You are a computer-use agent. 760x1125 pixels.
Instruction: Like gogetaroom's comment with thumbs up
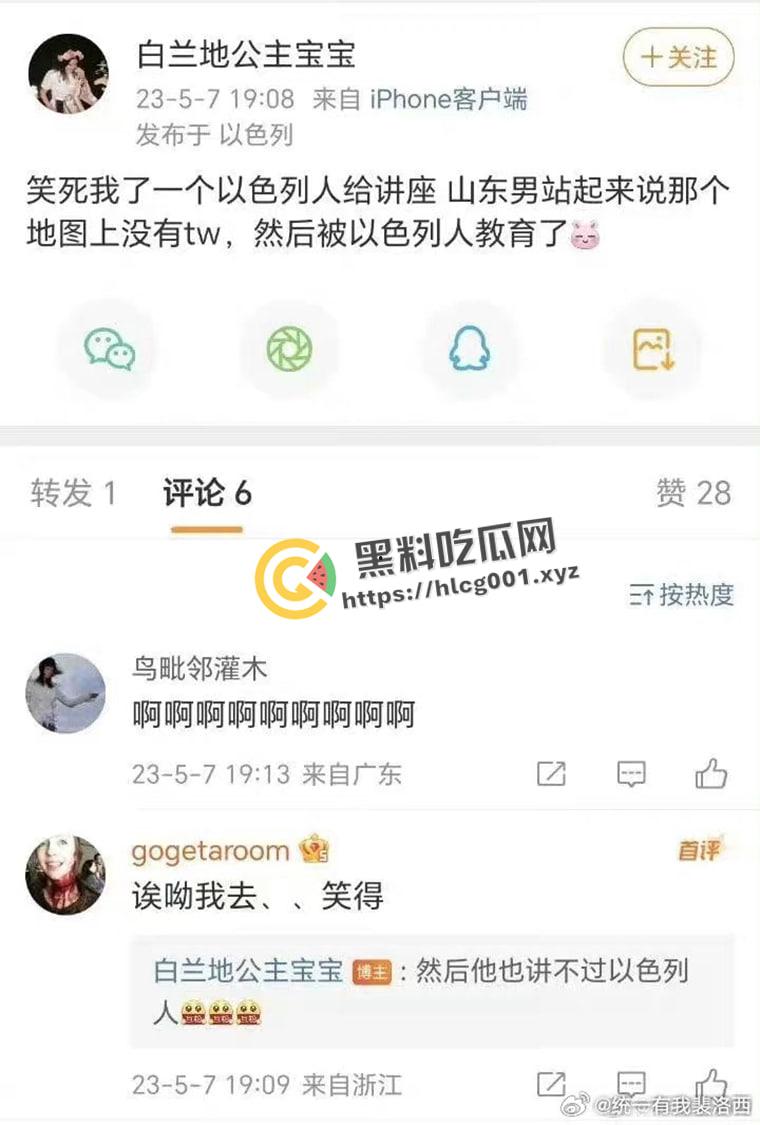click(710, 1083)
